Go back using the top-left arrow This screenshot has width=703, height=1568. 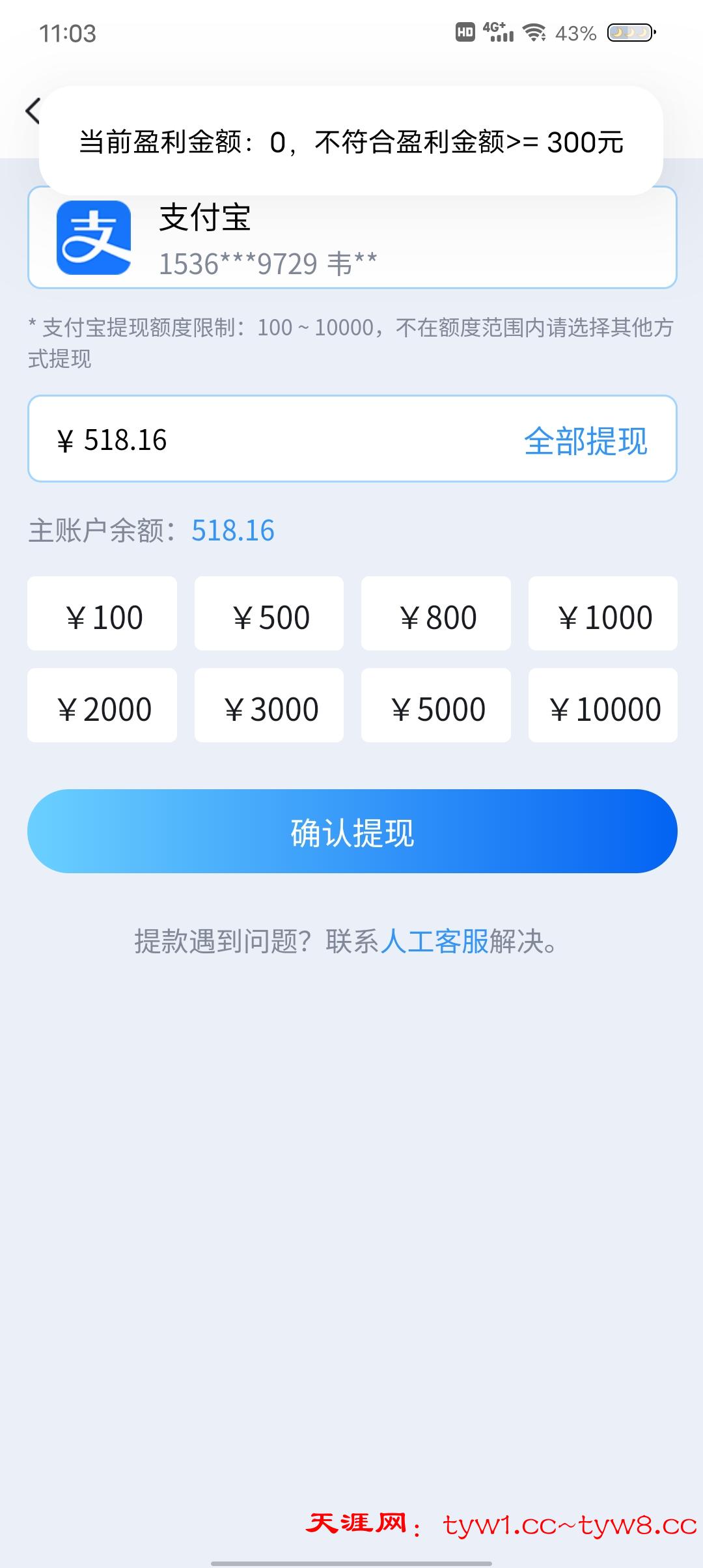[31, 111]
